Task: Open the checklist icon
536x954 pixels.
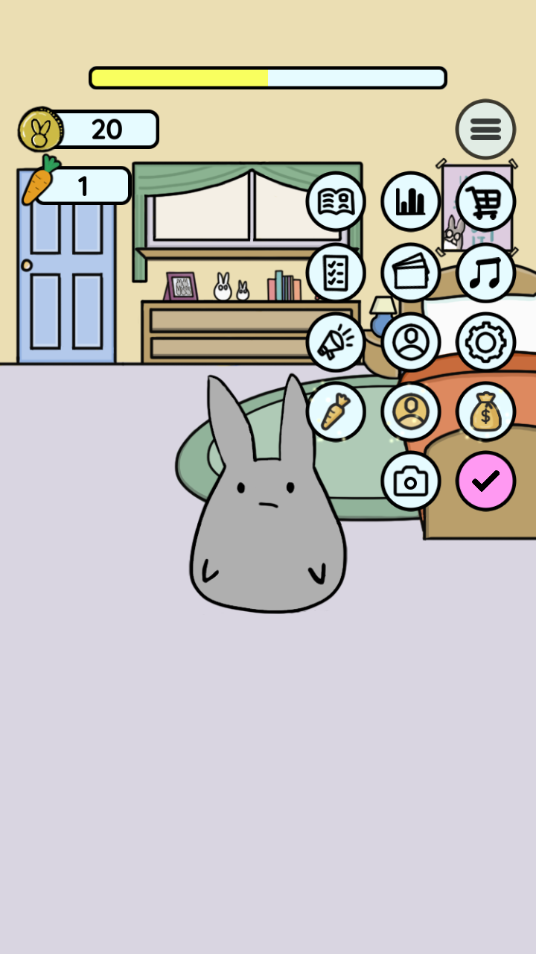Action: 336,273
